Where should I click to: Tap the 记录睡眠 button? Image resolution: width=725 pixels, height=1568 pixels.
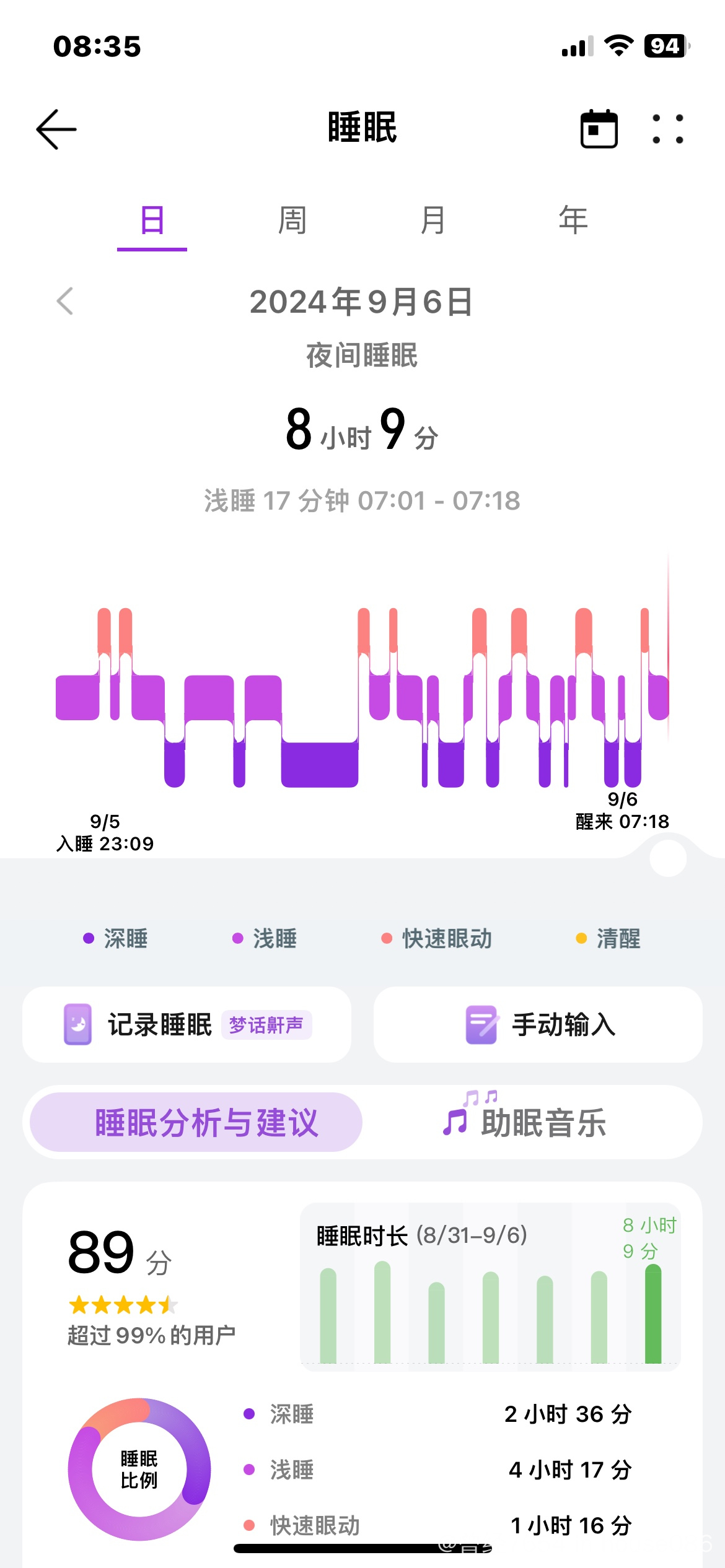[x=187, y=1024]
